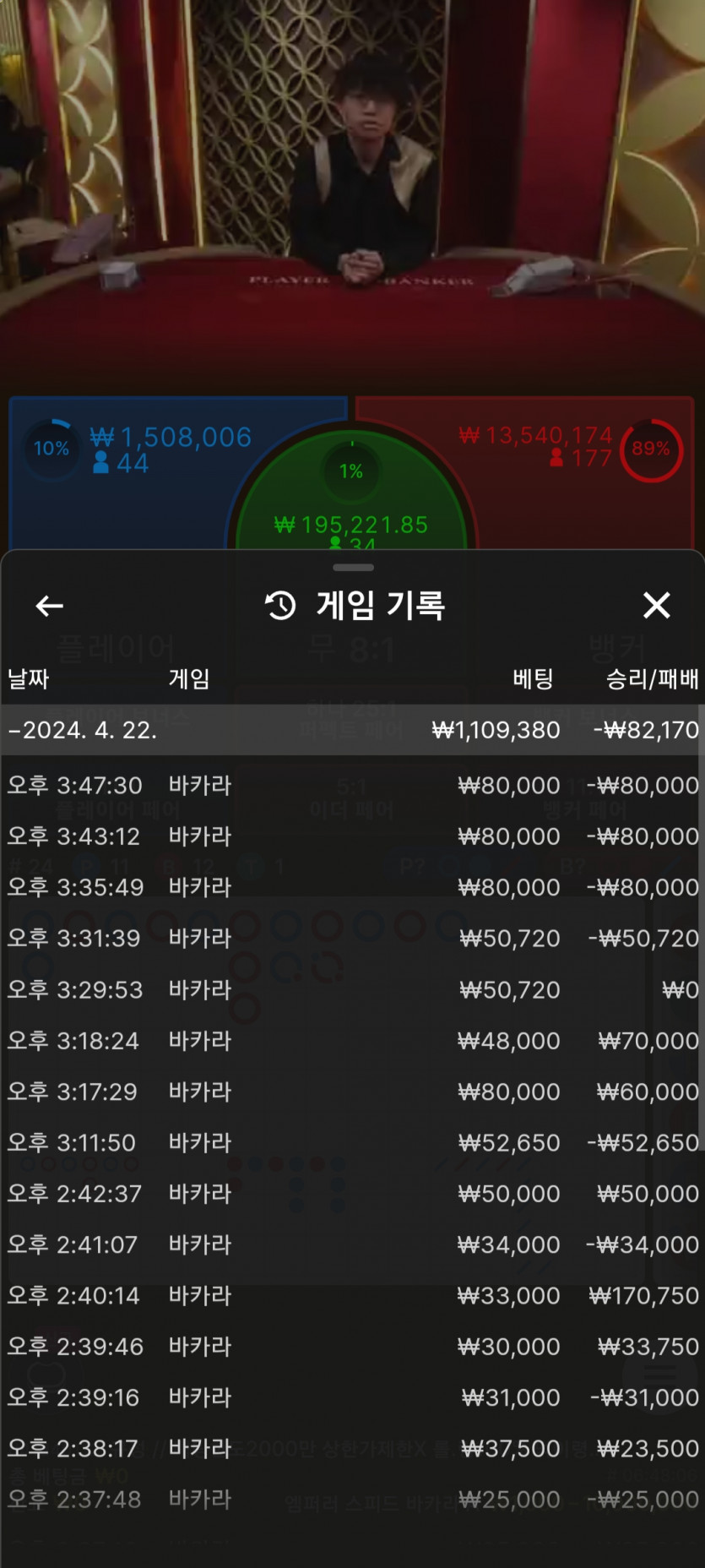The height and width of the screenshot is (1568, 705).
Task: Show details for 오후 2:41:07 round
Action: [x=352, y=1244]
